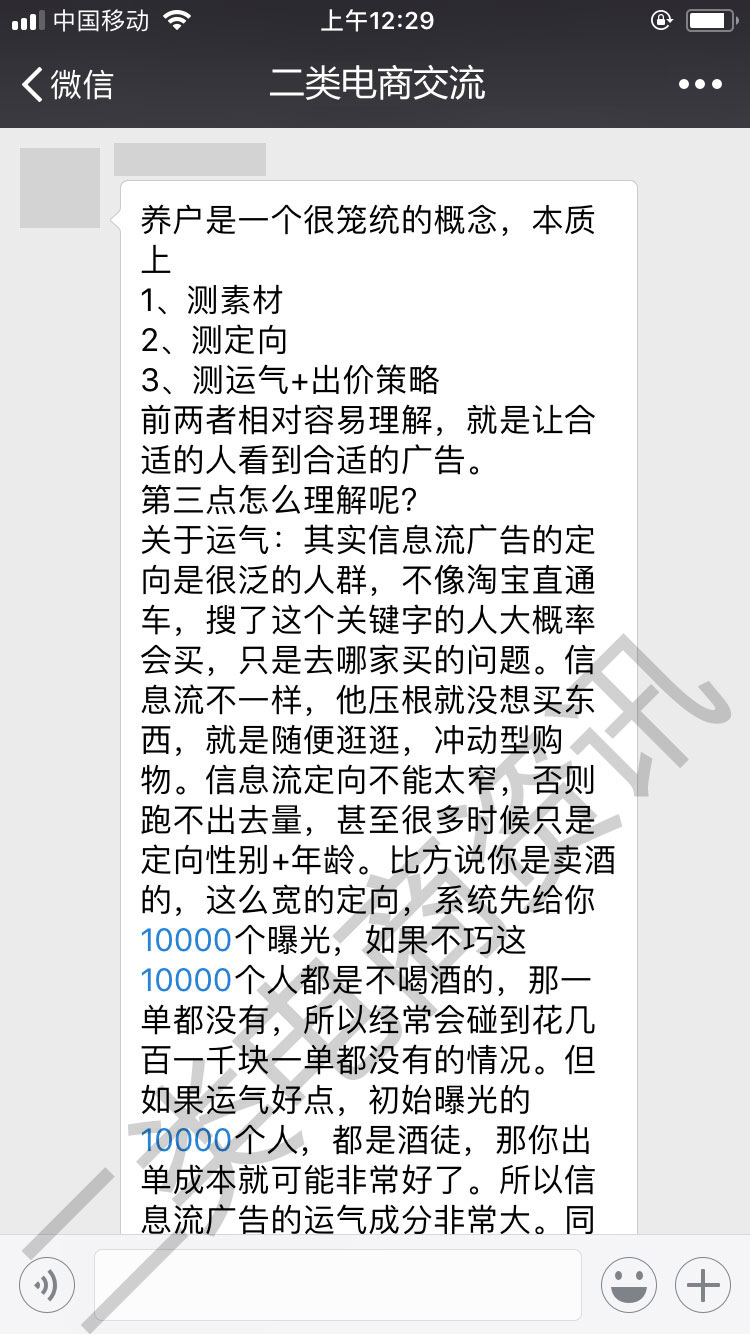Tap the first blue 10000 number link

click(187, 939)
